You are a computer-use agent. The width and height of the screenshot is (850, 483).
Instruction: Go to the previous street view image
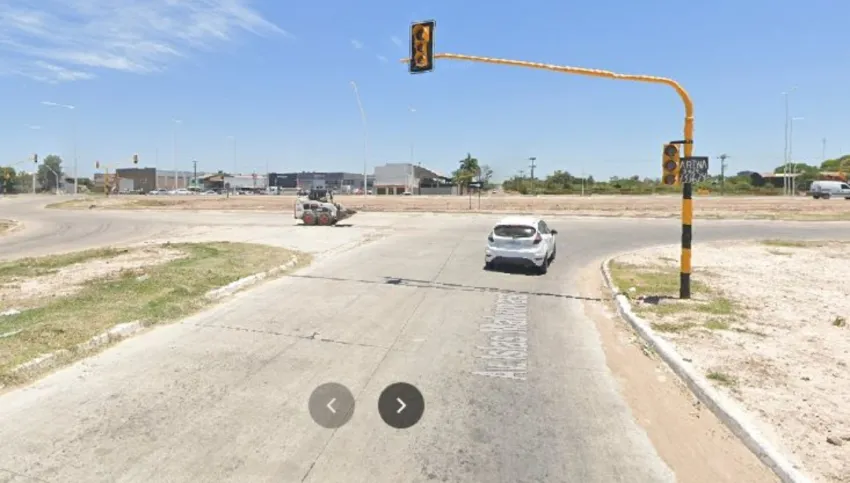click(x=331, y=405)
